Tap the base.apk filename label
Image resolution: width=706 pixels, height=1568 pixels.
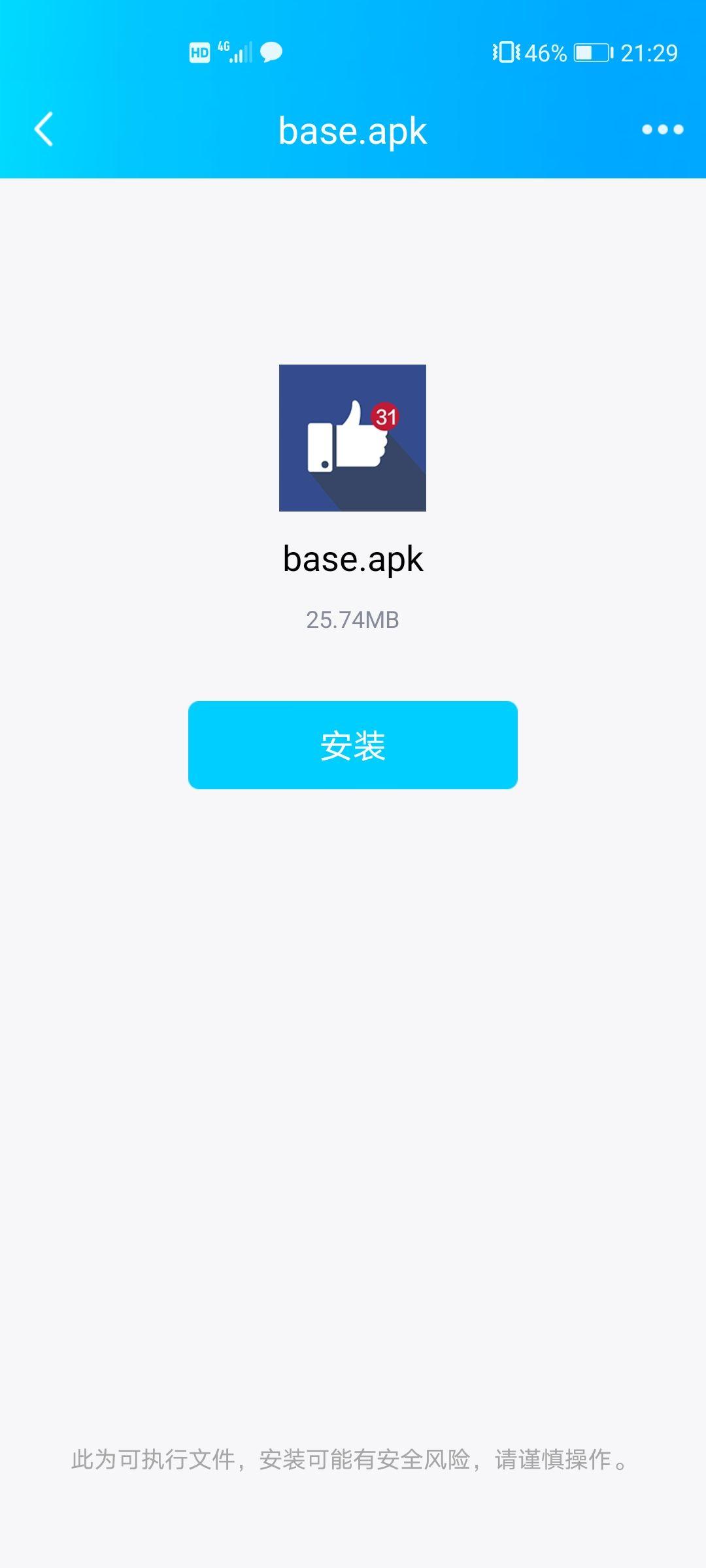pos(353,559)
